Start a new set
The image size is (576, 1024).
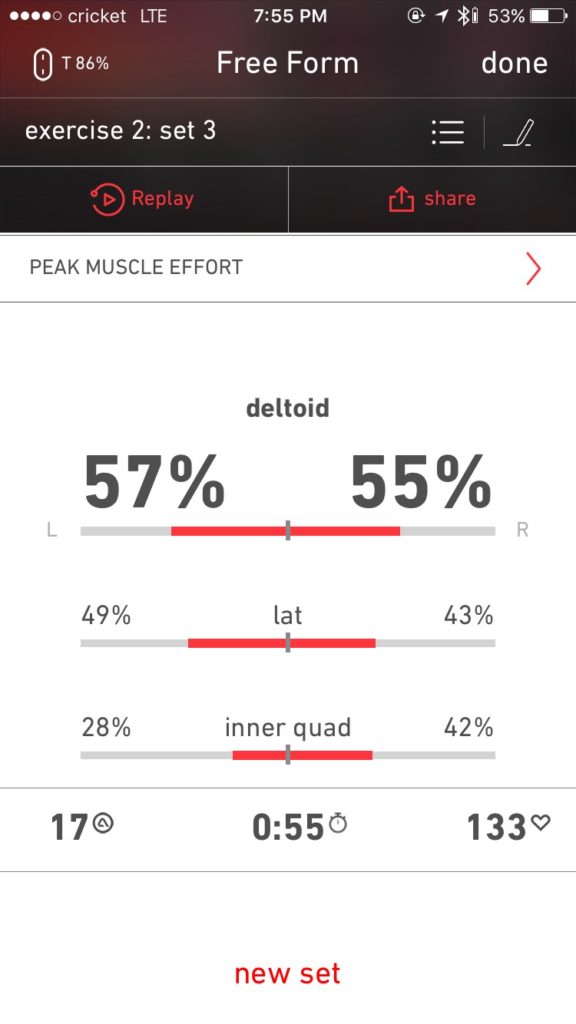pyautogui.click(x=287, y=973)
